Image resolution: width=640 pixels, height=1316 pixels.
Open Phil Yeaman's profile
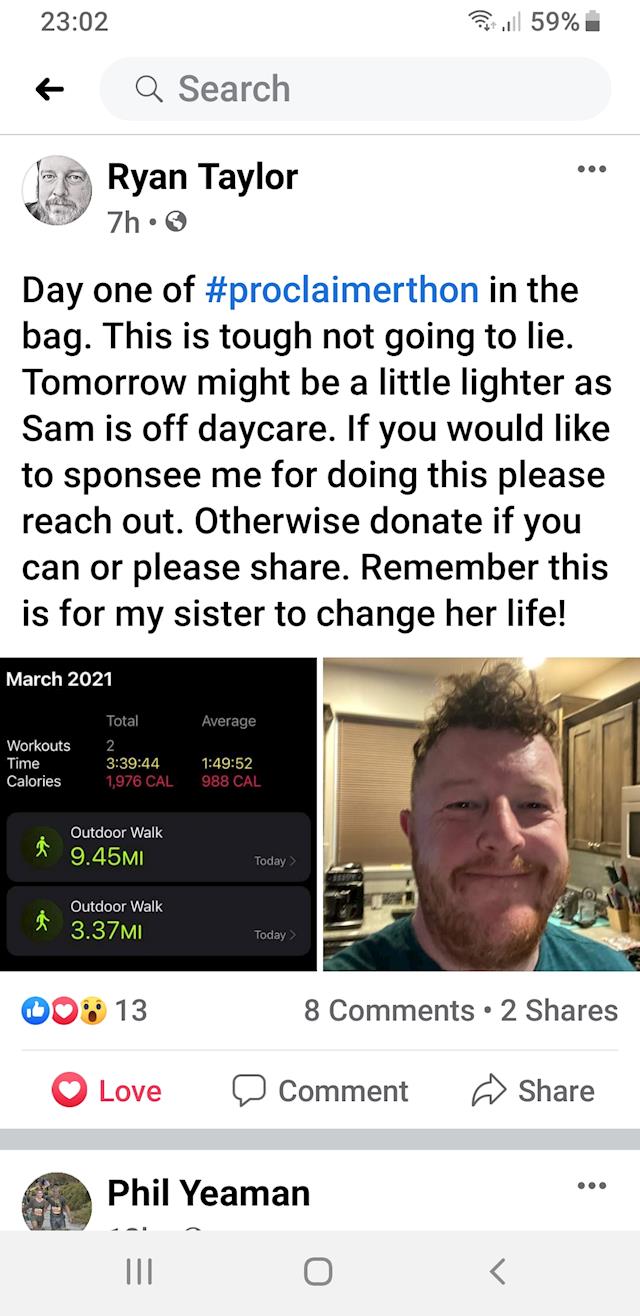[x=208, y=1192]
